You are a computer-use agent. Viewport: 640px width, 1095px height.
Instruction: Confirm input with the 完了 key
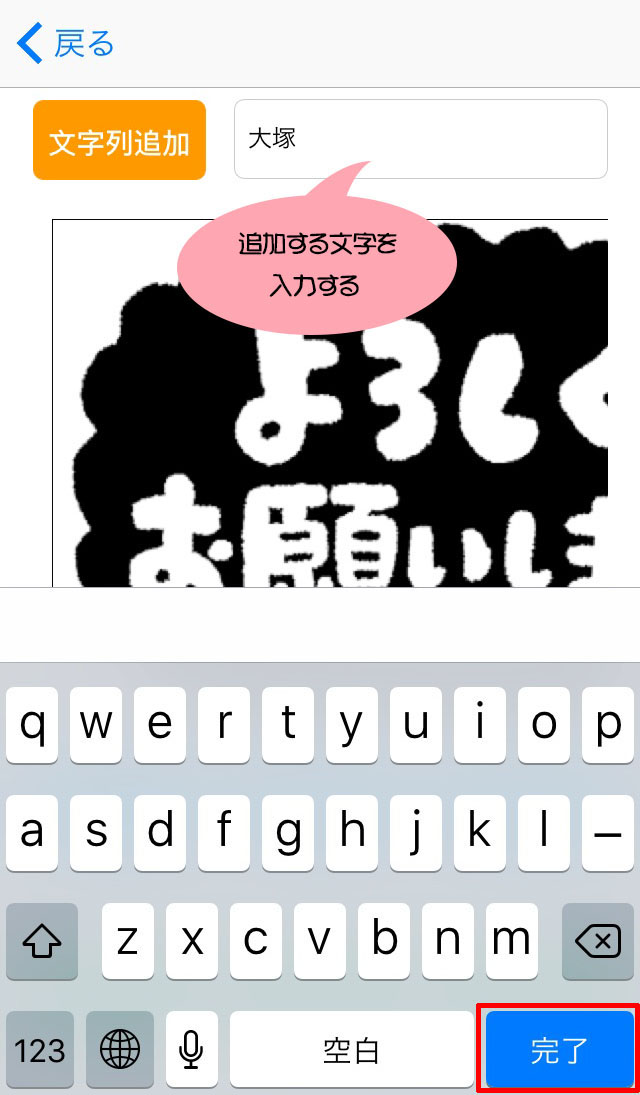click(x=559, y=1049)
